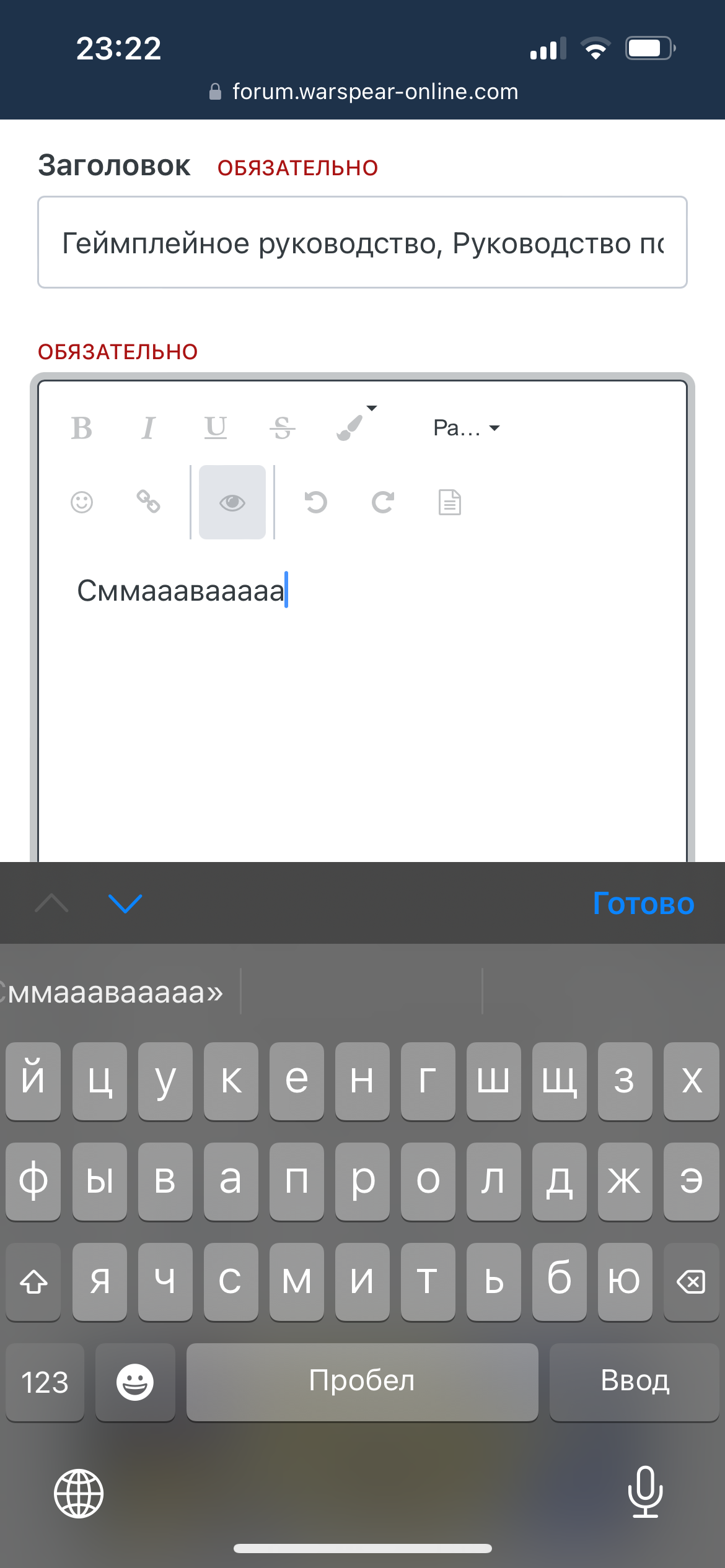Viewport: 725px width, 1568px height.
Task: Choose the «Смммааавааааа» keyboard suggestion
Action: click(115, 993)
